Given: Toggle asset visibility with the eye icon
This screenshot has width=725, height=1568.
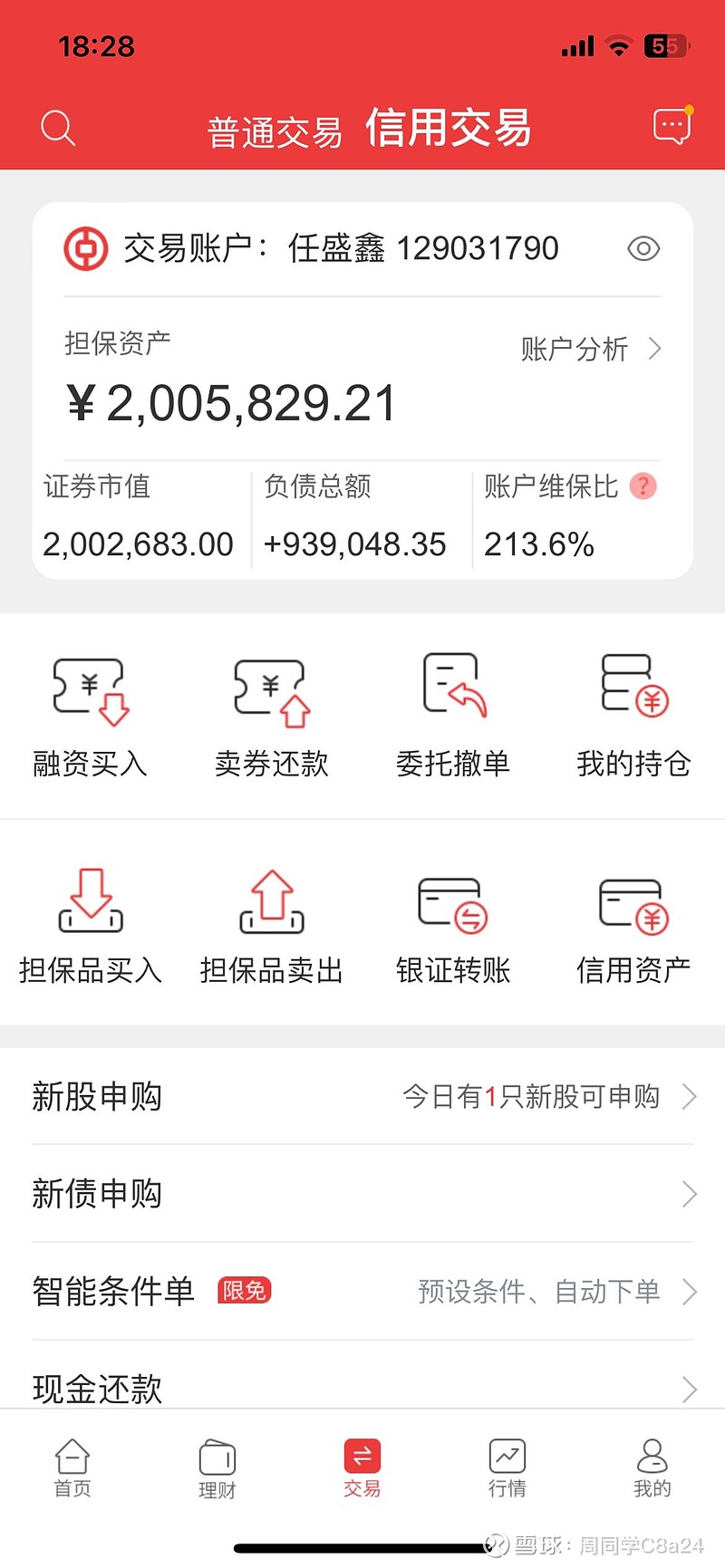Looking at the screenshot, I should (643, 248).
